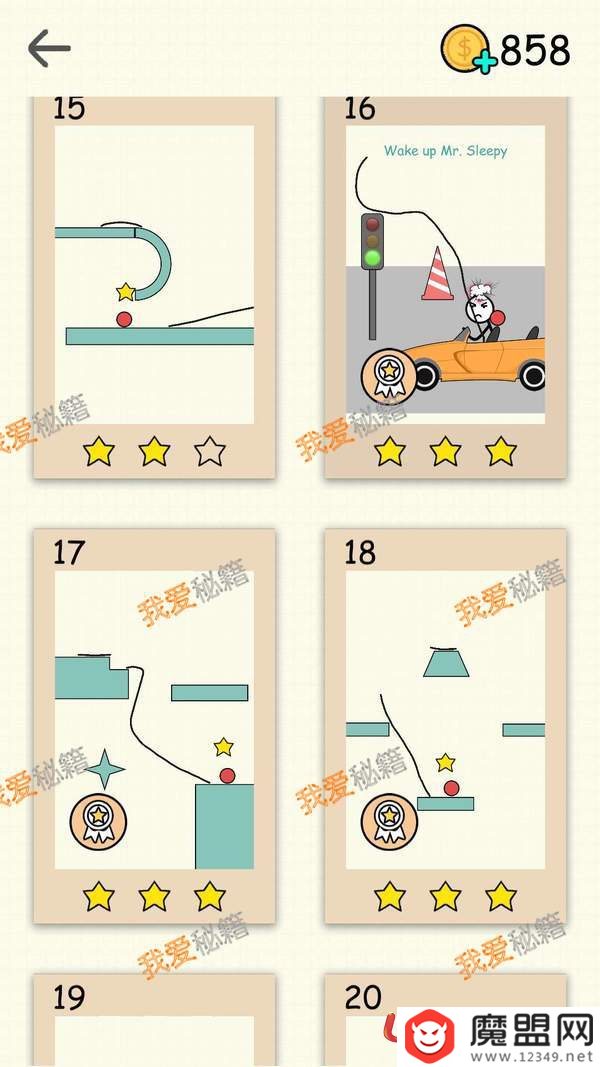Go back using the arrow icon

pos(48,48)
